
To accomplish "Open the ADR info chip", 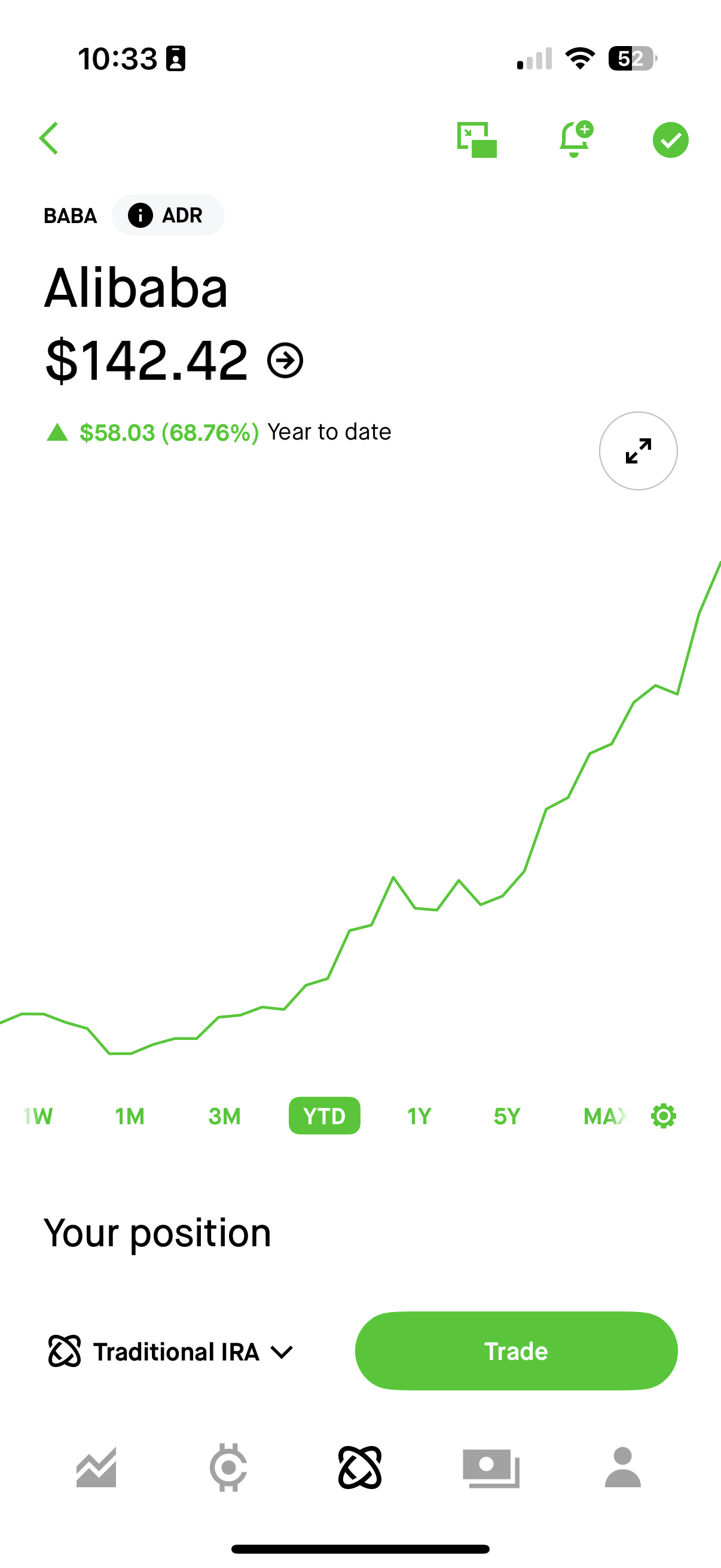I will pos(168,215).
